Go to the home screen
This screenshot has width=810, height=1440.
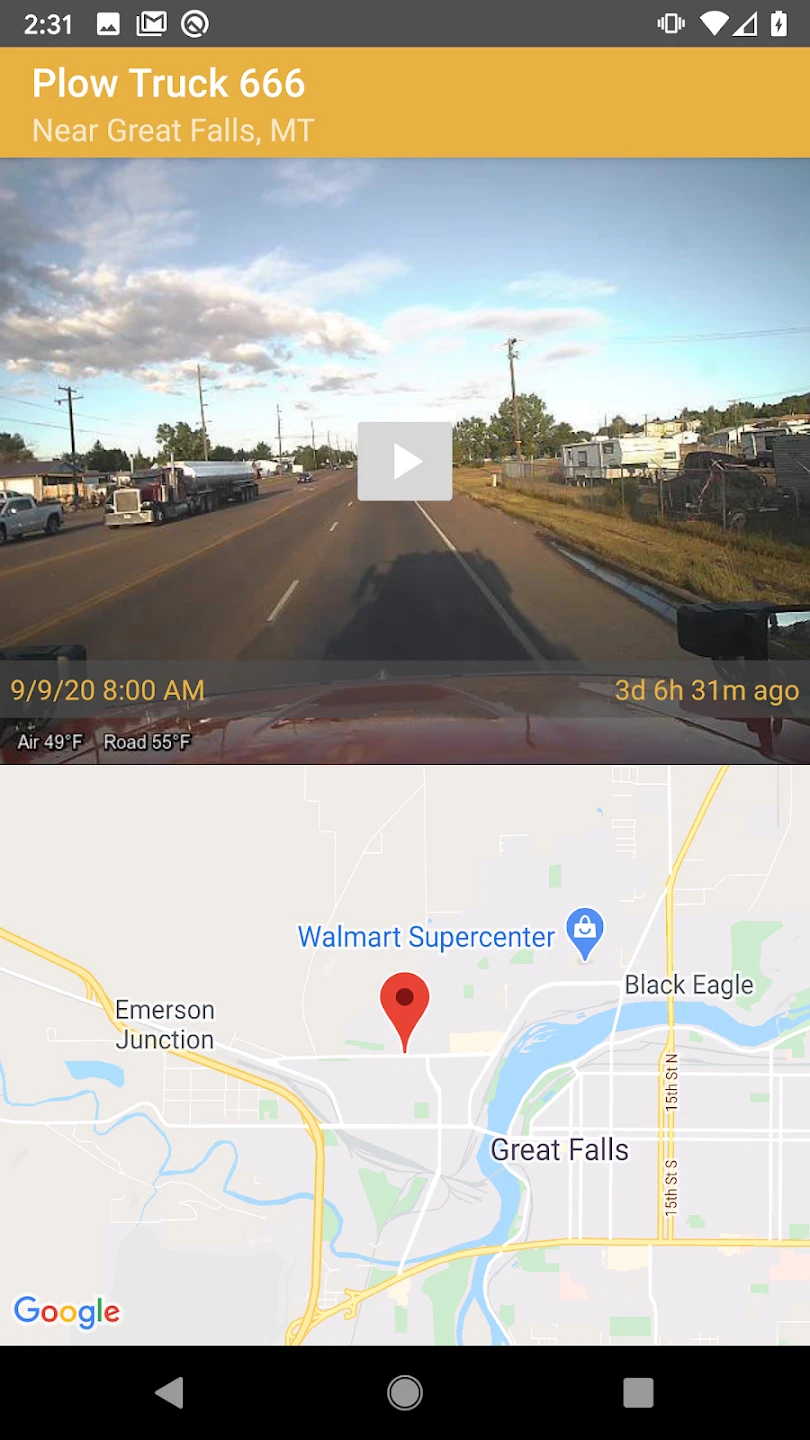[405, 1392]
